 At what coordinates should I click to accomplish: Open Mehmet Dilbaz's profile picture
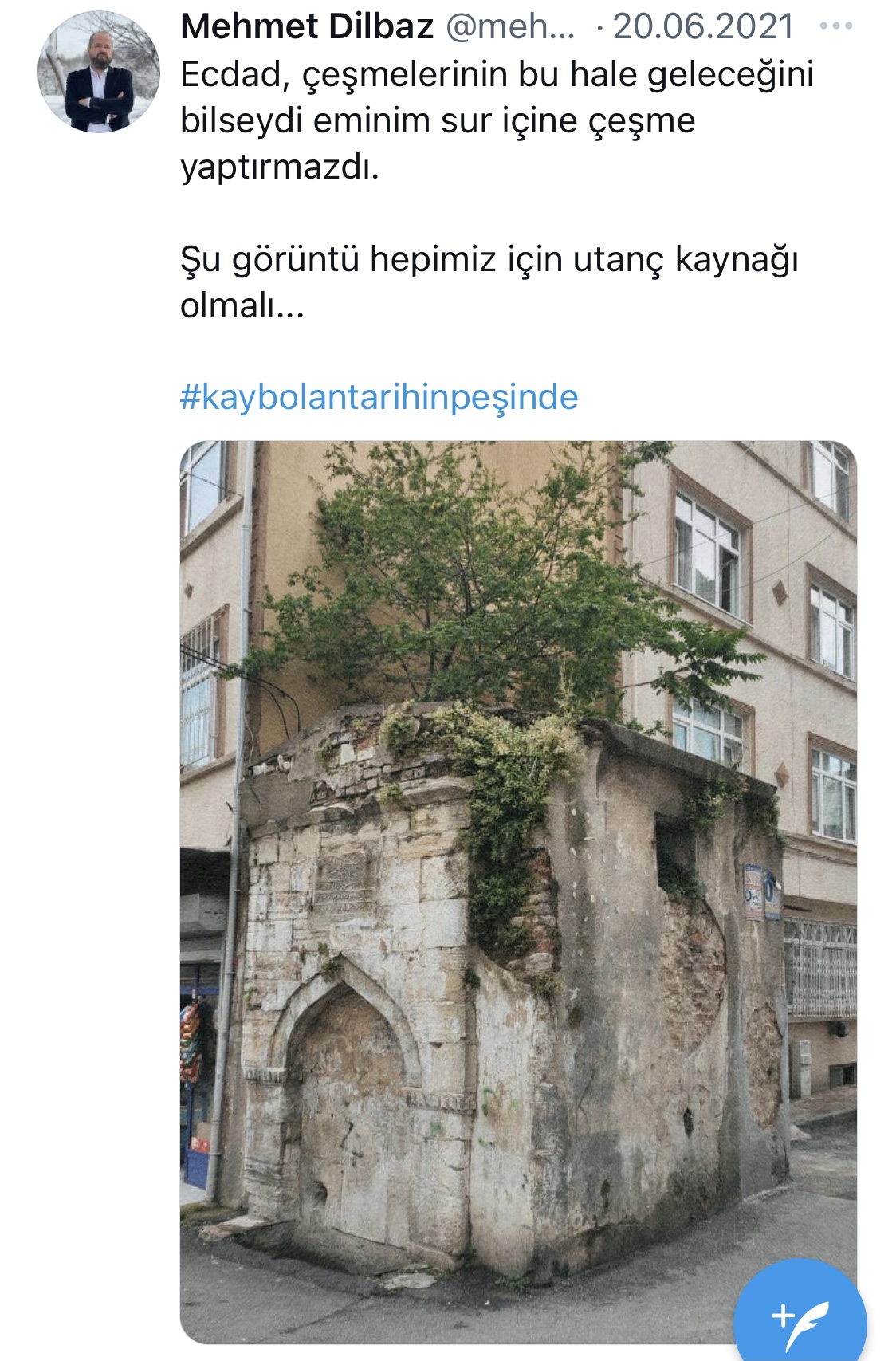point(99,73)
